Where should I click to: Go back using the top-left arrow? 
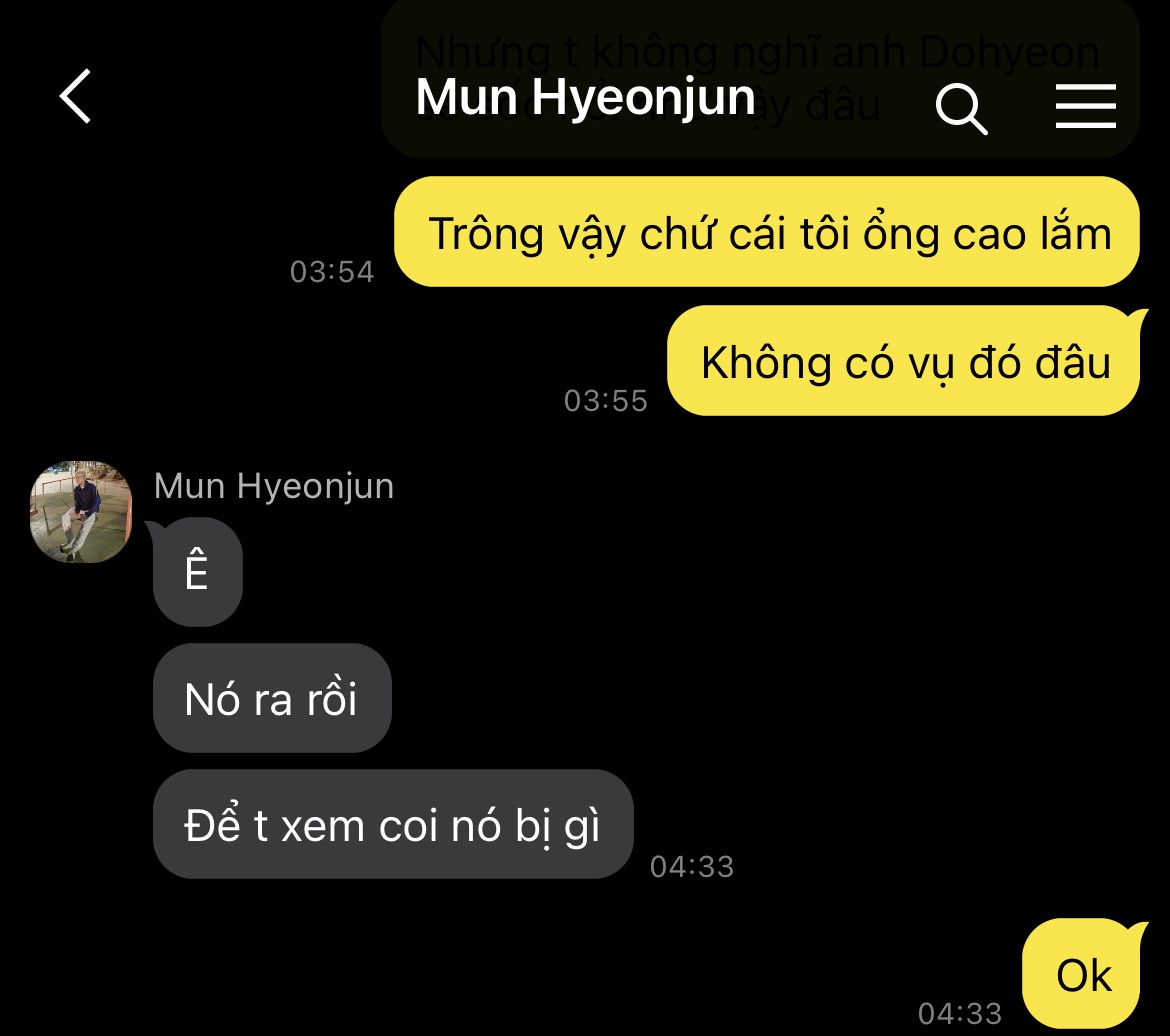tap(75, 96)
